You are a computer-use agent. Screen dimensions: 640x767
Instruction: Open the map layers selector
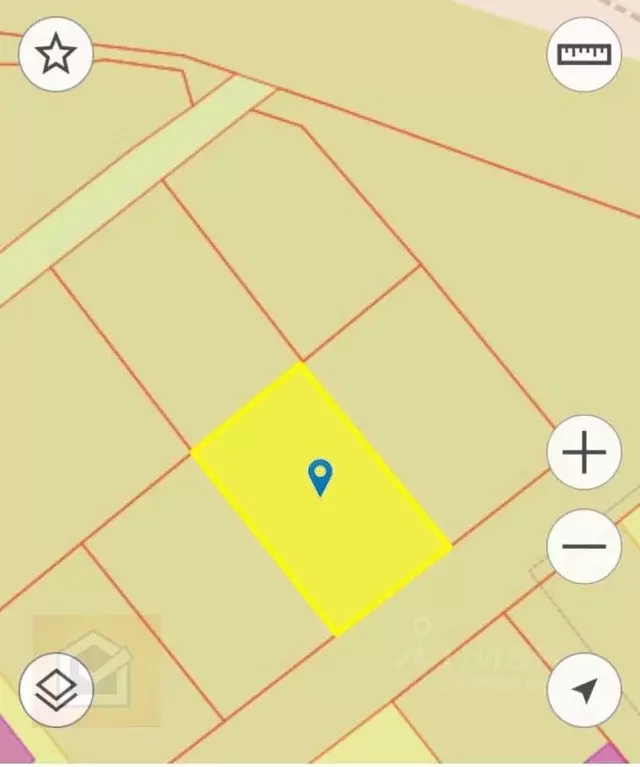56,689
